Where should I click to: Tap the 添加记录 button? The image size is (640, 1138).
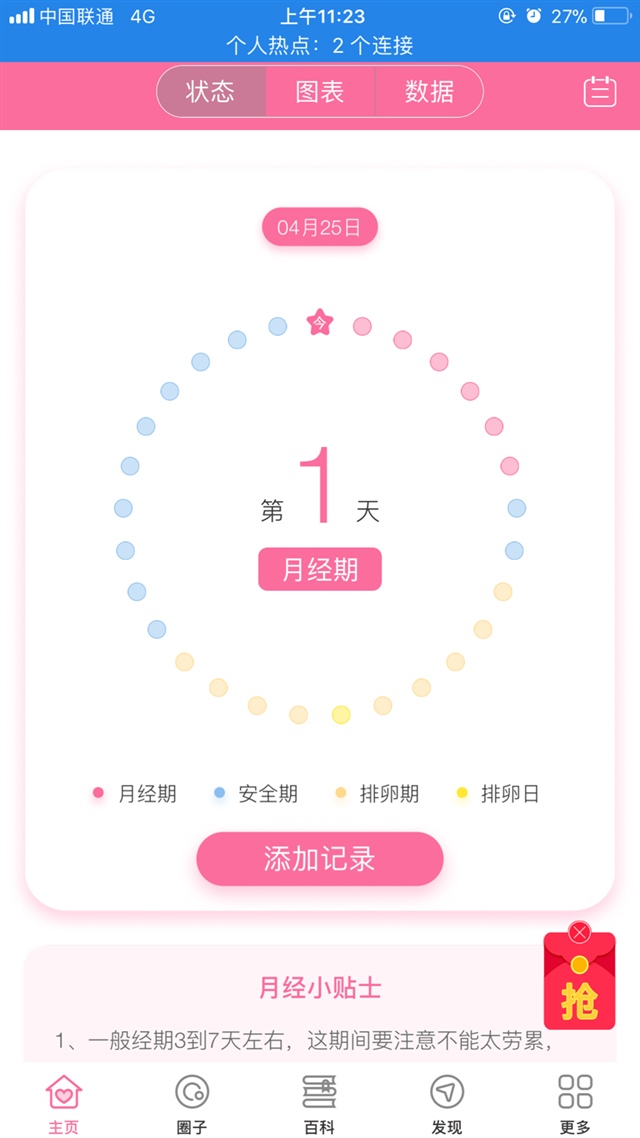(x=320, y=859)
